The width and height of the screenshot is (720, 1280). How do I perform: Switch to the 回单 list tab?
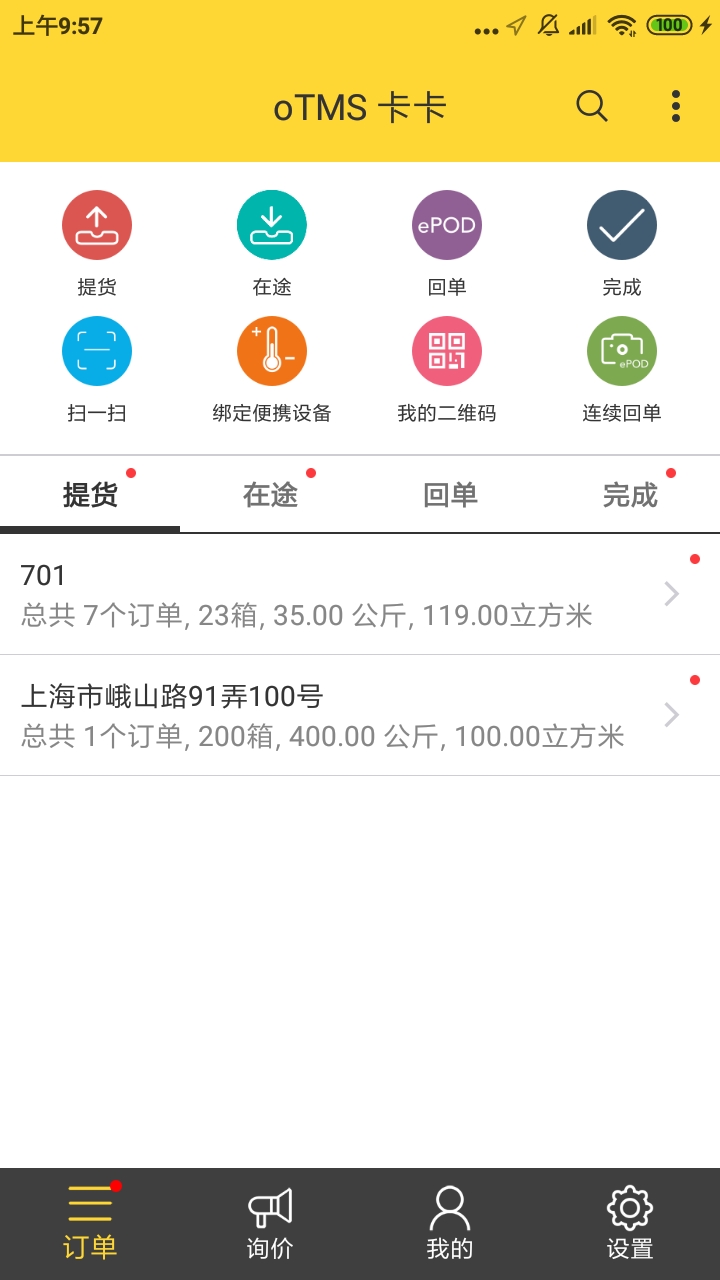[450, 495]
